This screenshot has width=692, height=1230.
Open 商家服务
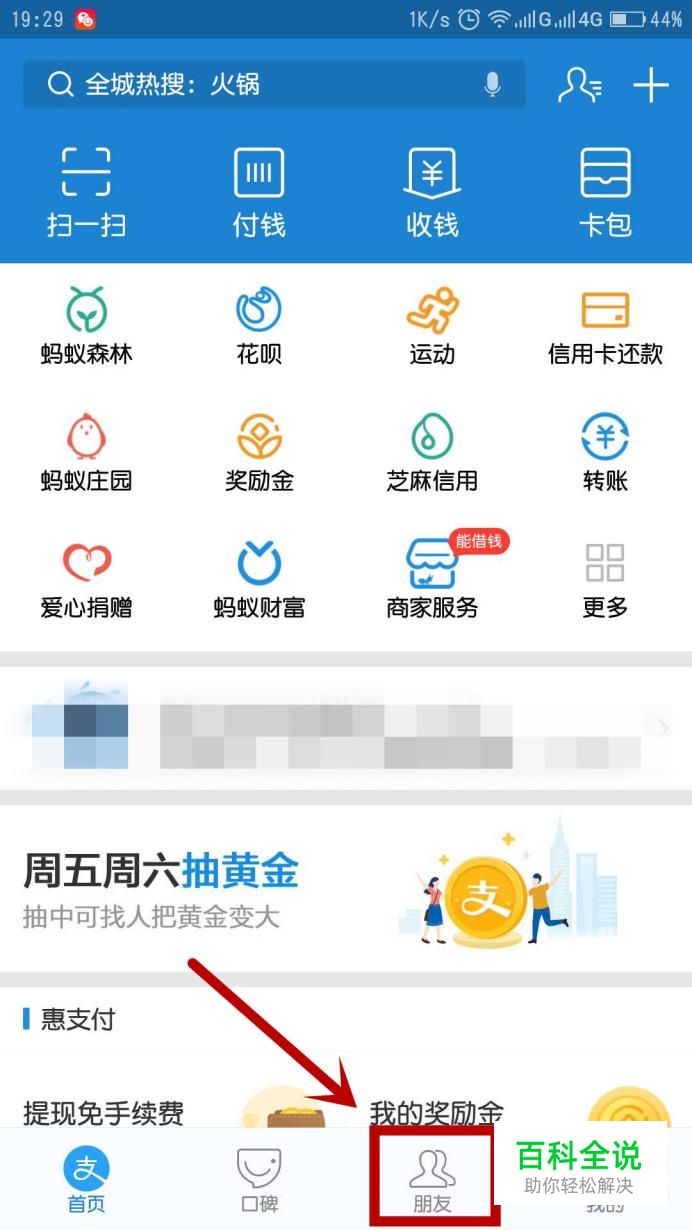coord(432,580)
